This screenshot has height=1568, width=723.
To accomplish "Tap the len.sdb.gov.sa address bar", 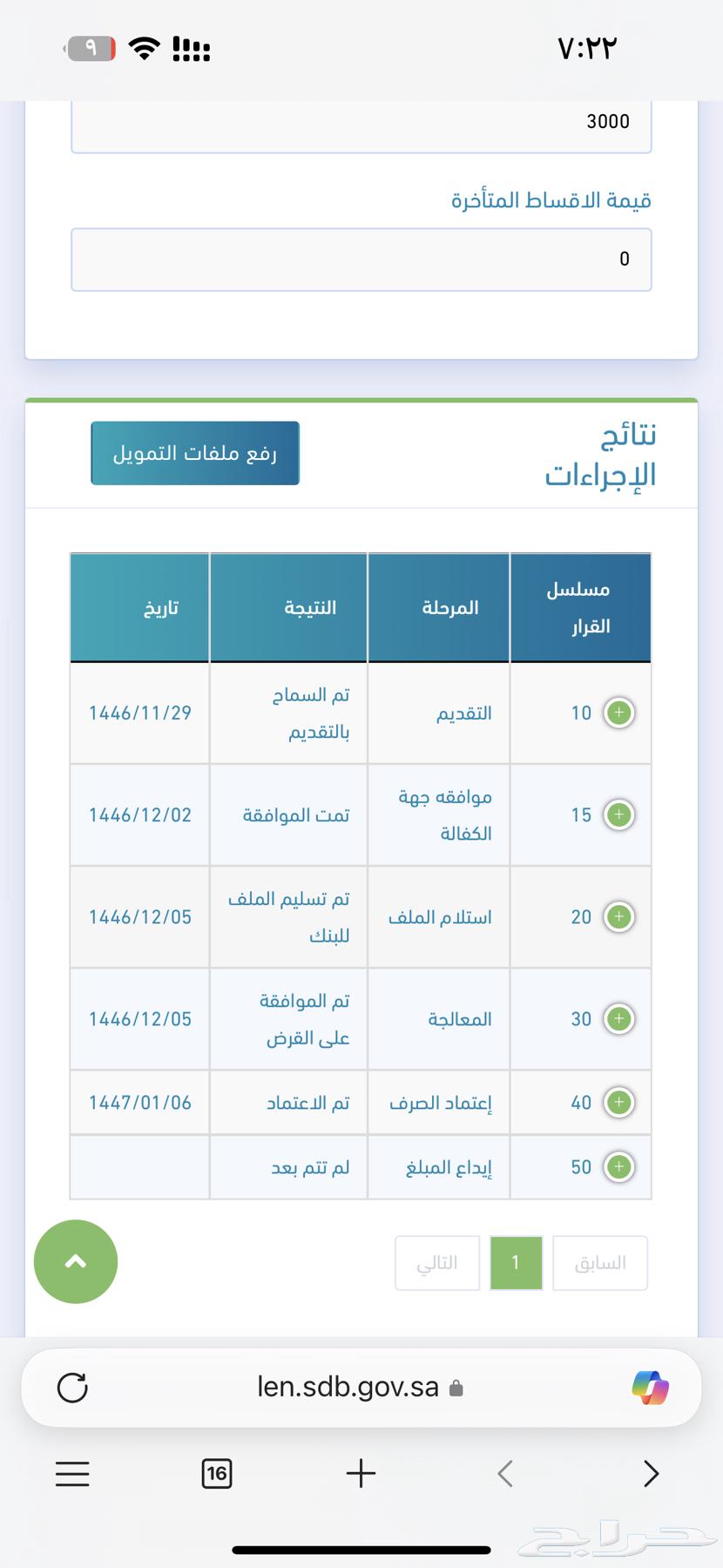I will (361, 1388).
